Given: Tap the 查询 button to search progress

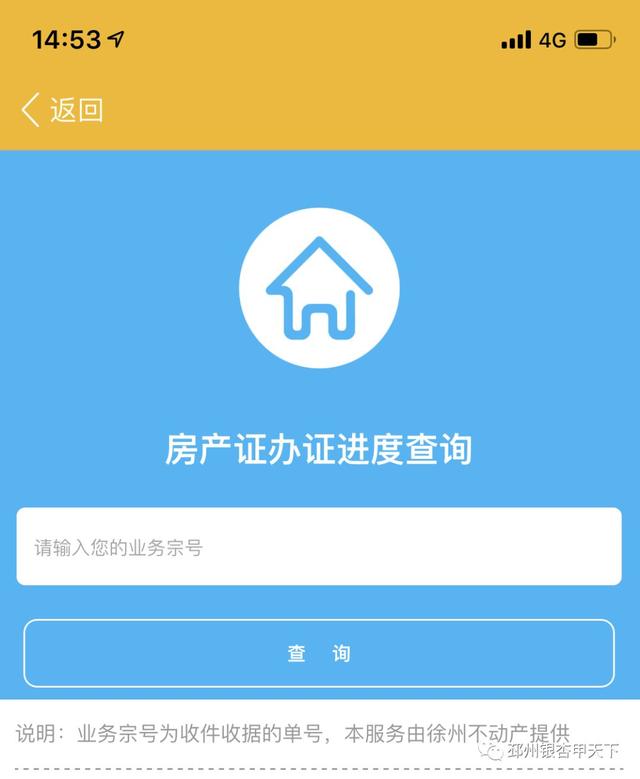Looking at the screenshot, I should [x=319, y=654].
